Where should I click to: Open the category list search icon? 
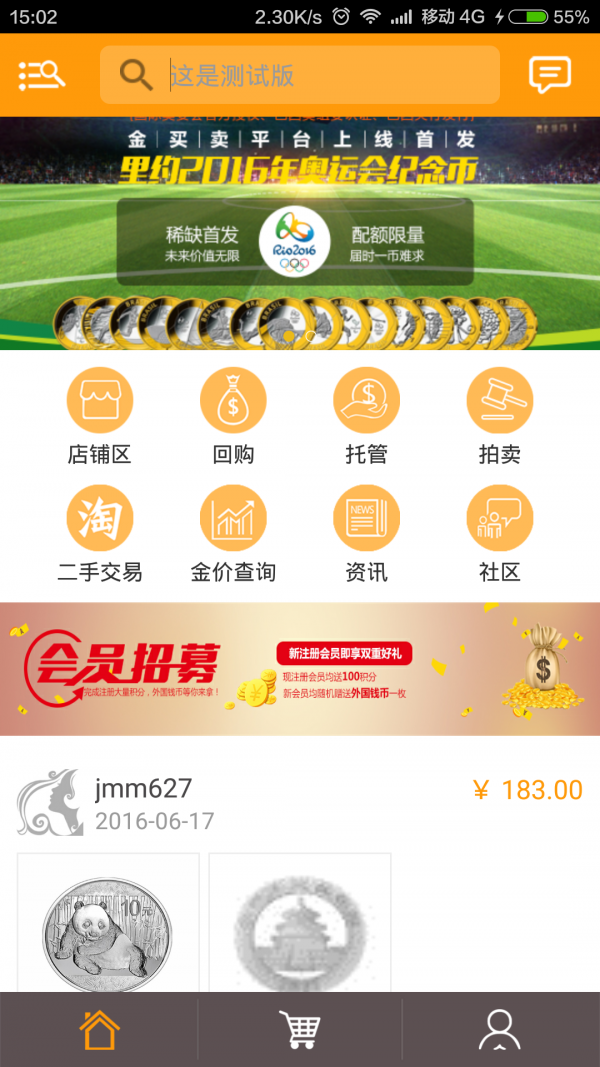(x=41, y=75)
